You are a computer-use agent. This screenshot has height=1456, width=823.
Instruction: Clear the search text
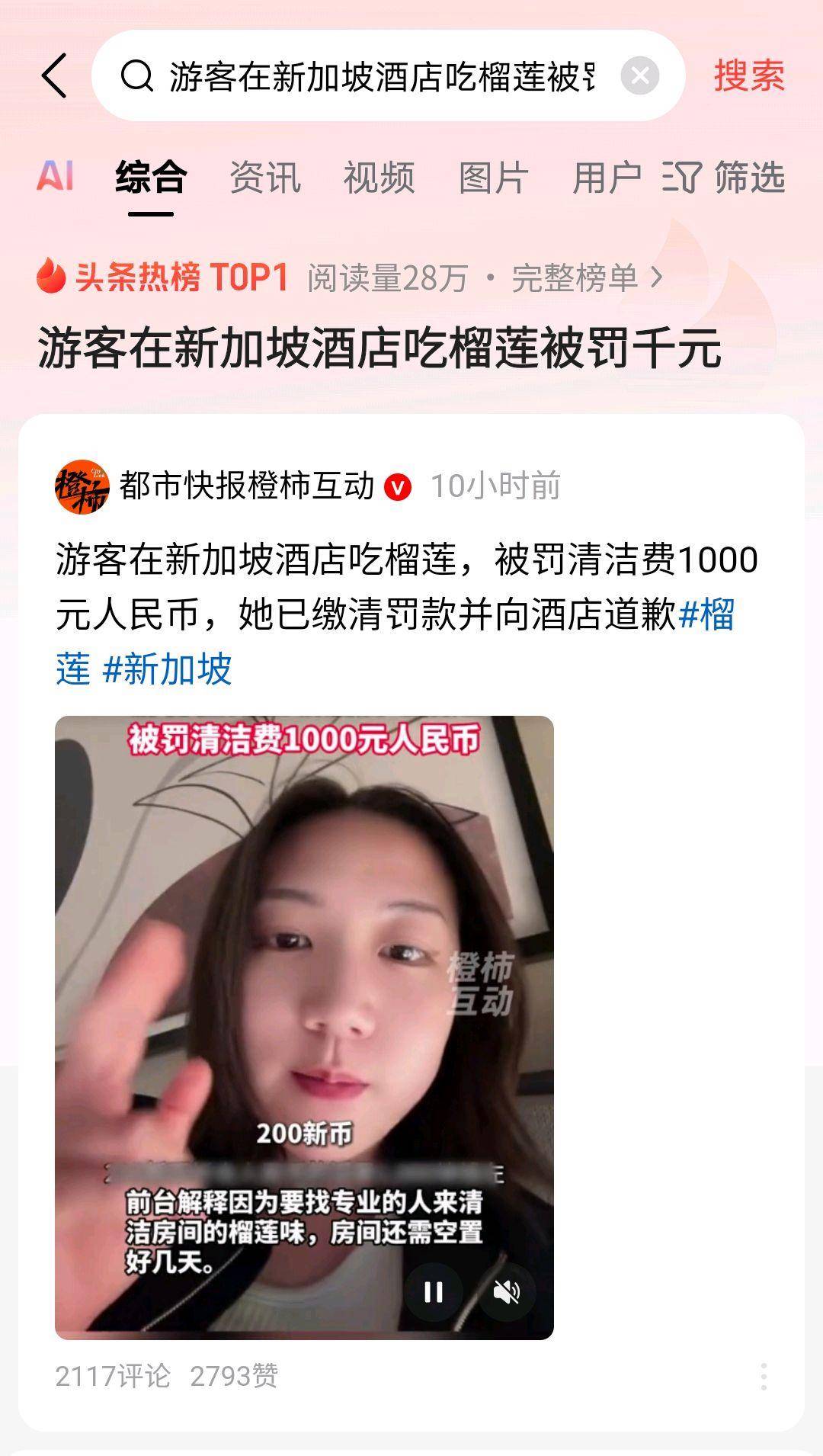tap(639, 75)
